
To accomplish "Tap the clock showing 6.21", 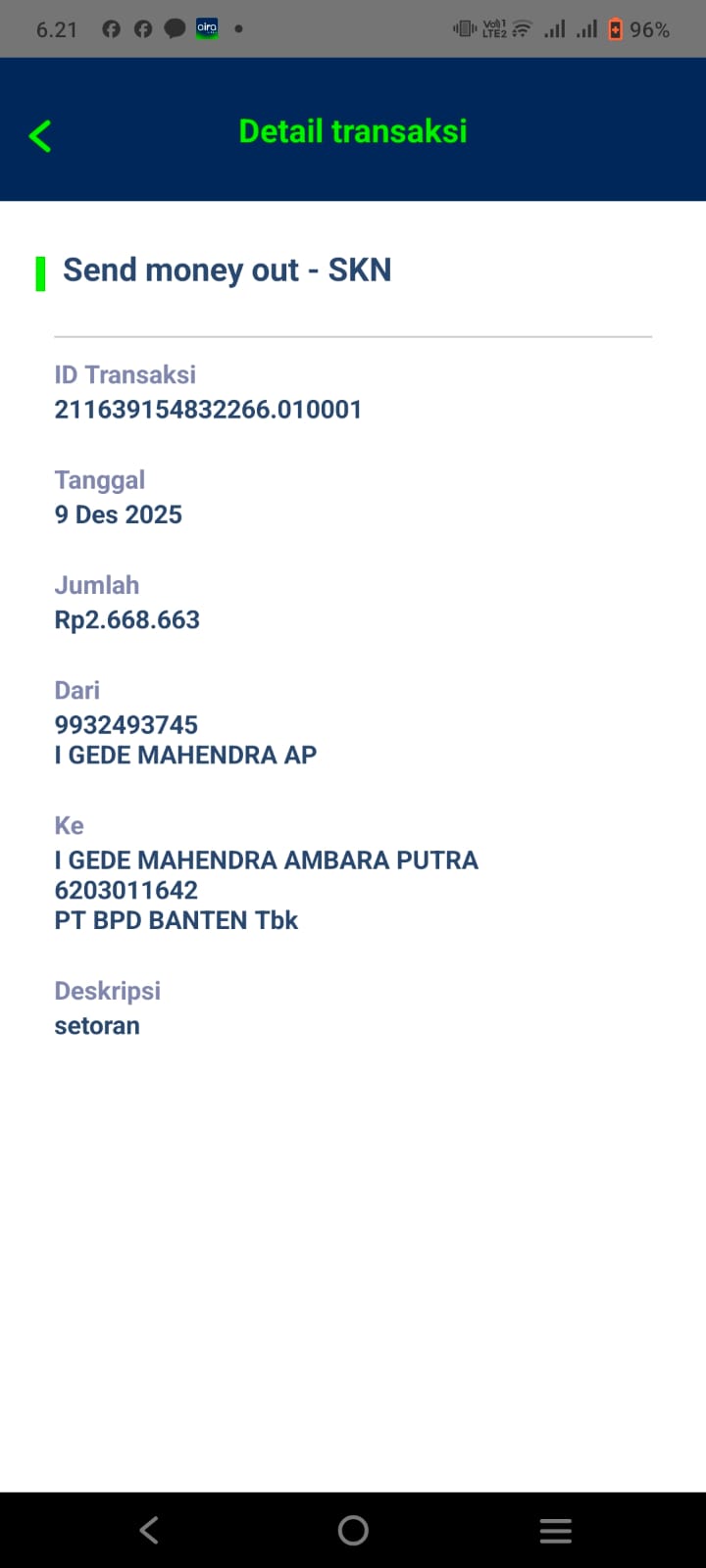I will [56, 28].
